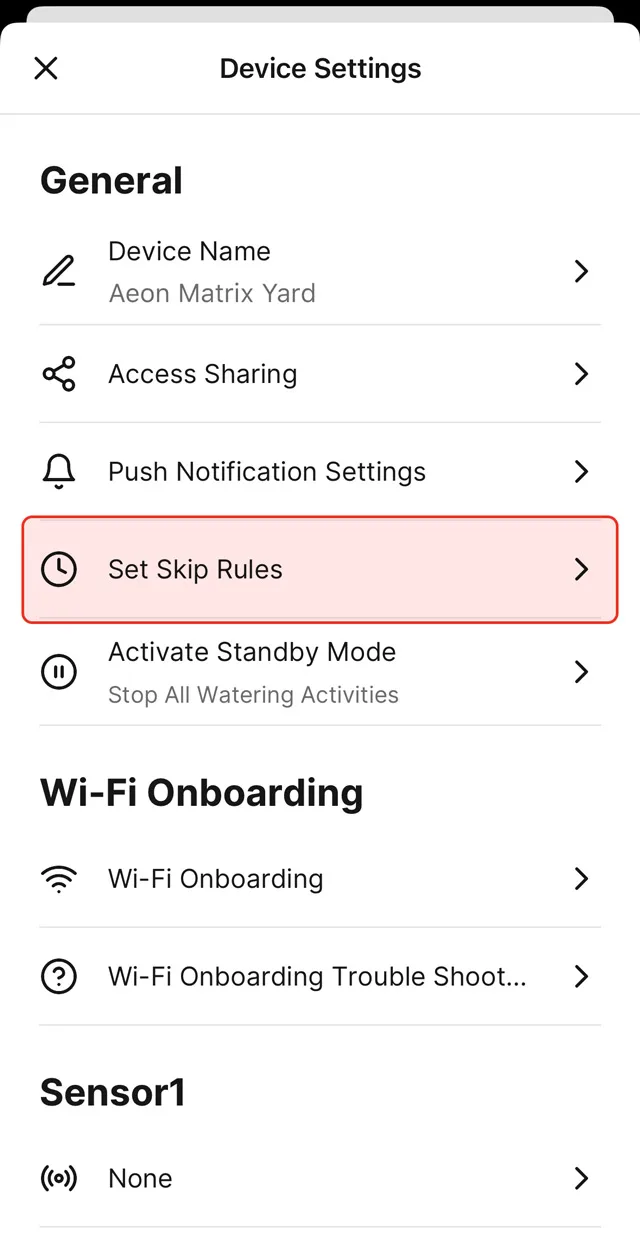
Task: Close the Device Settings sheet
Action: 46,68
